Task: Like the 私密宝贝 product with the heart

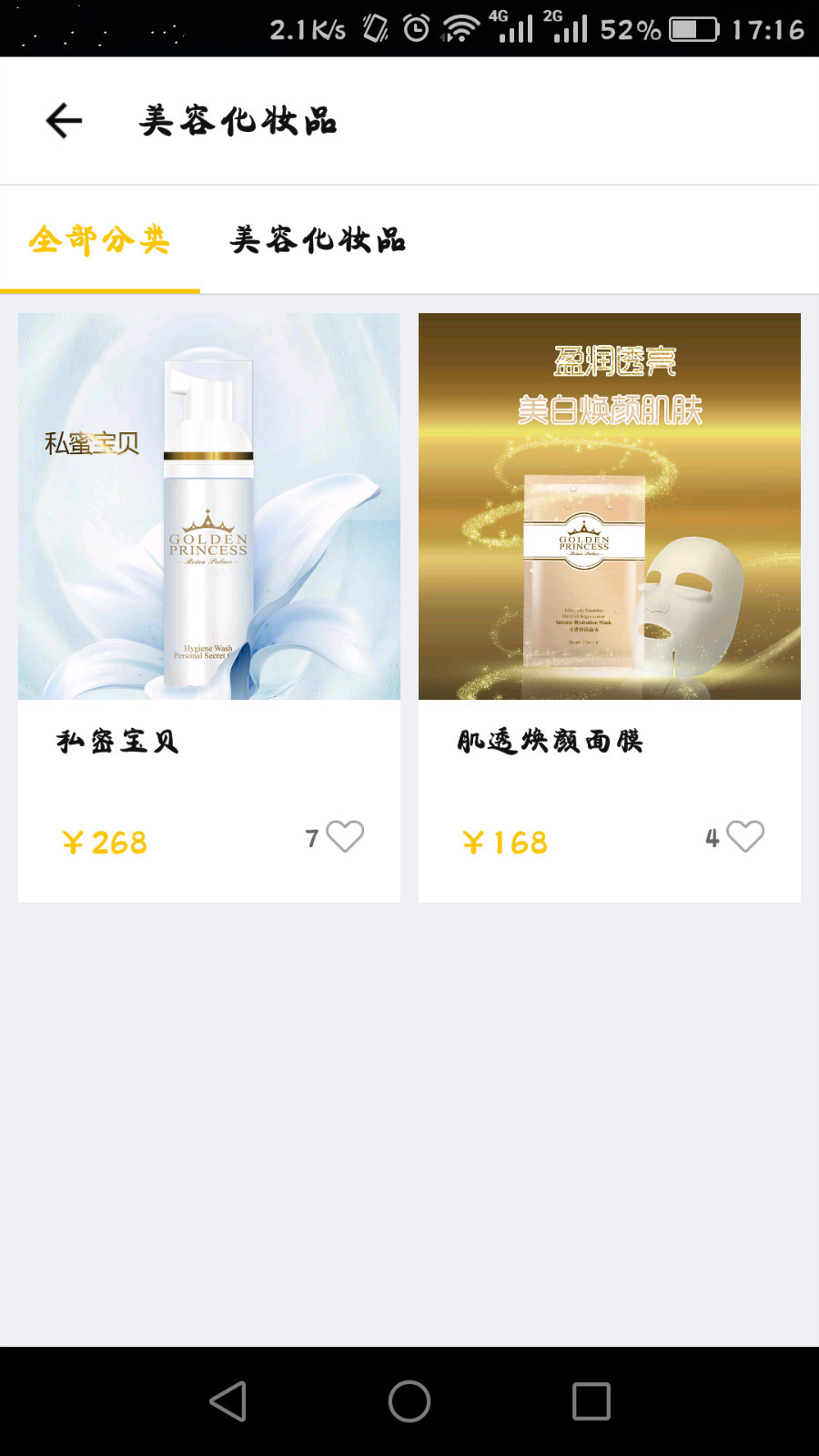Action: click(345, 836)
